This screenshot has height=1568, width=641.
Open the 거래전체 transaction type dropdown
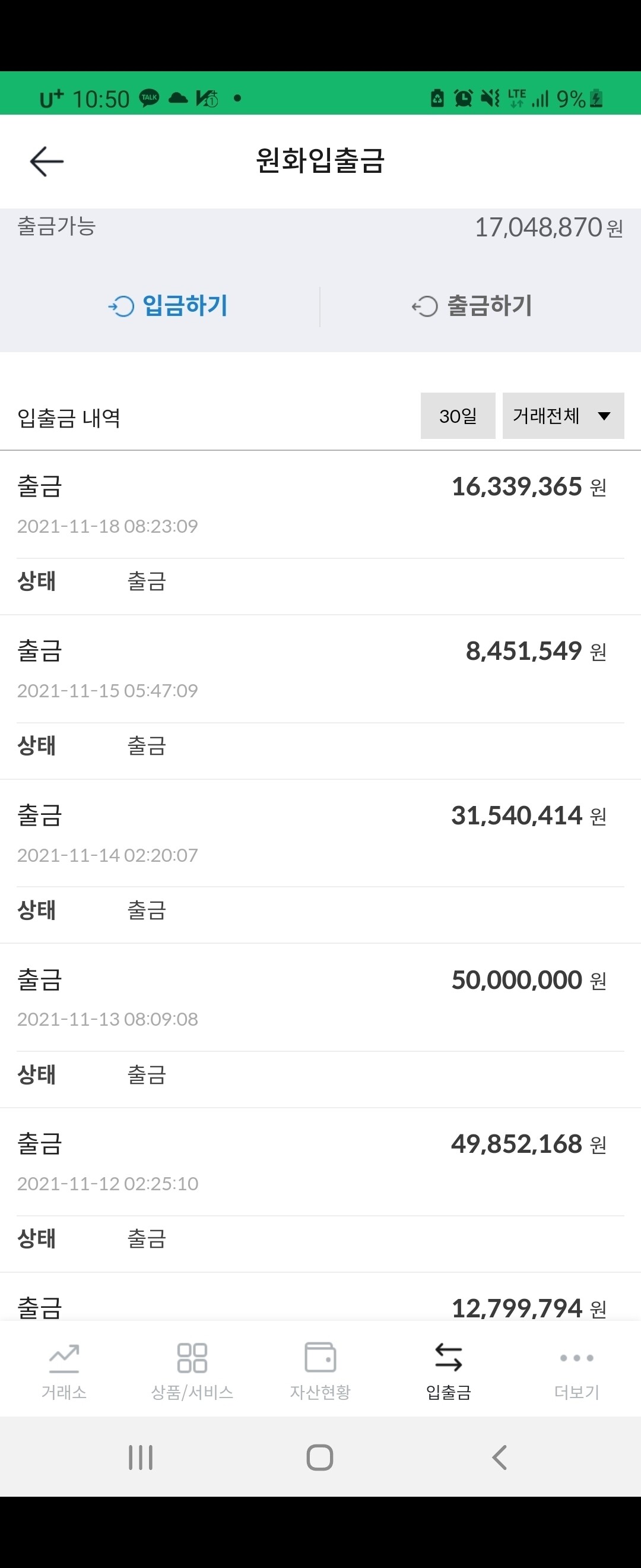point(562,416)
